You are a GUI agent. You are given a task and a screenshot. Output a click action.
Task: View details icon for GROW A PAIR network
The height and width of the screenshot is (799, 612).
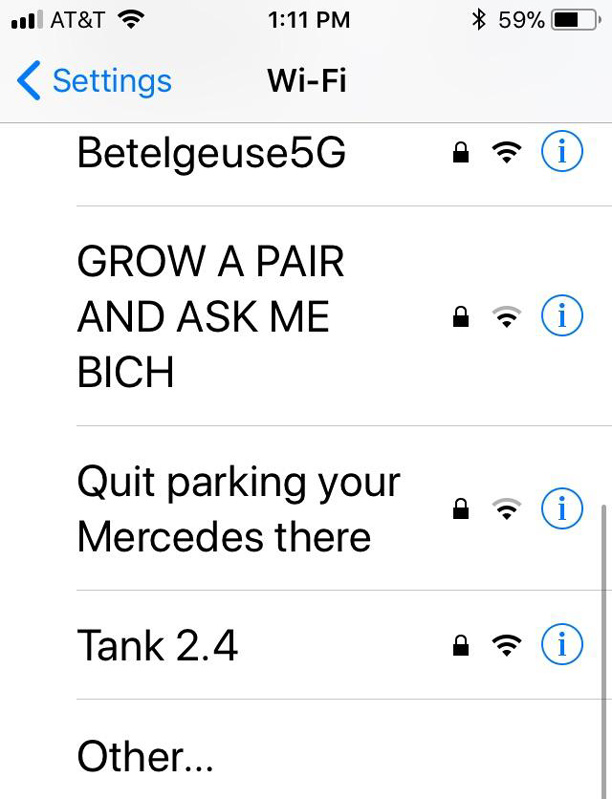[561, 317]
